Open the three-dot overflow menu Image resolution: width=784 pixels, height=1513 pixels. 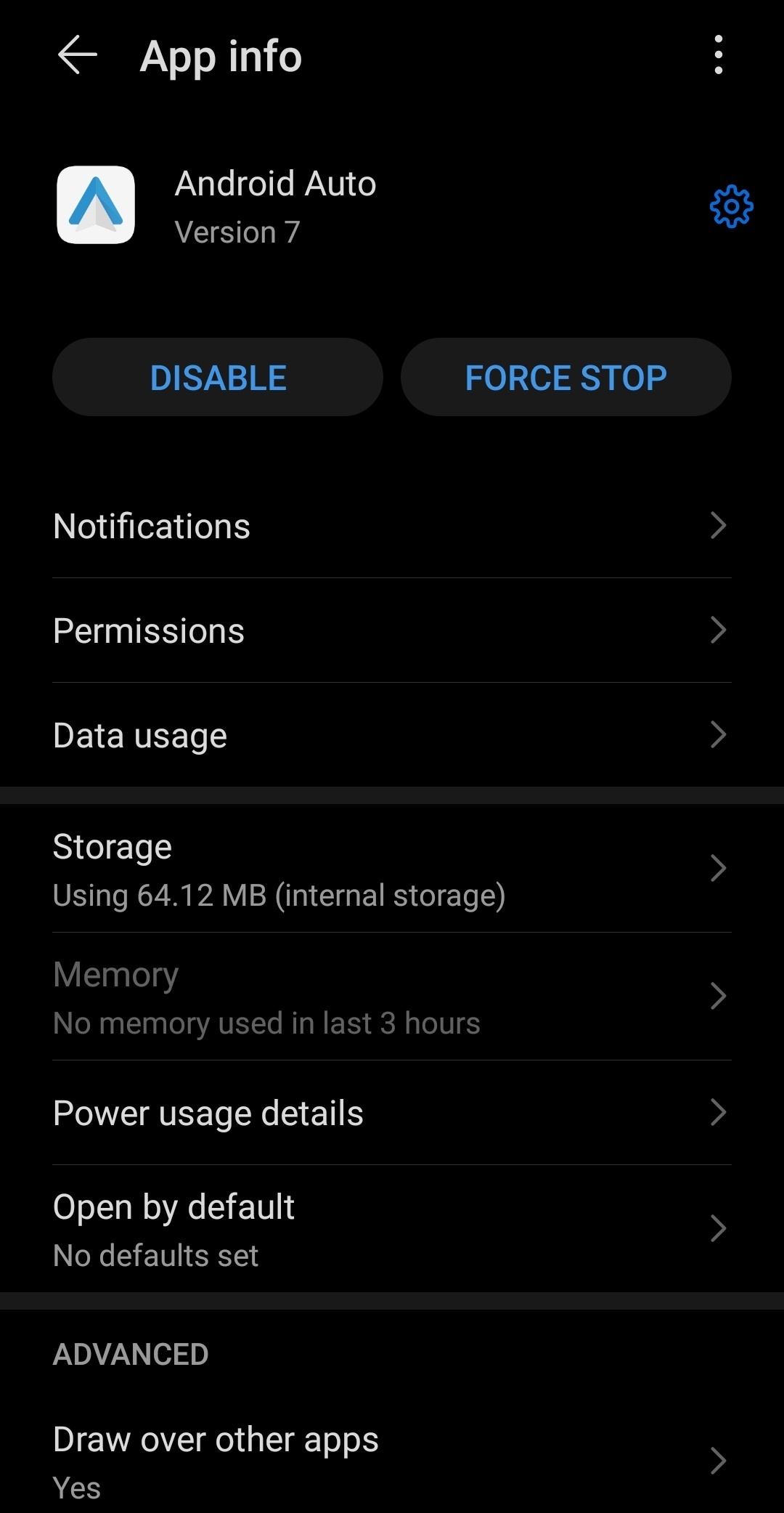[718, 55]
